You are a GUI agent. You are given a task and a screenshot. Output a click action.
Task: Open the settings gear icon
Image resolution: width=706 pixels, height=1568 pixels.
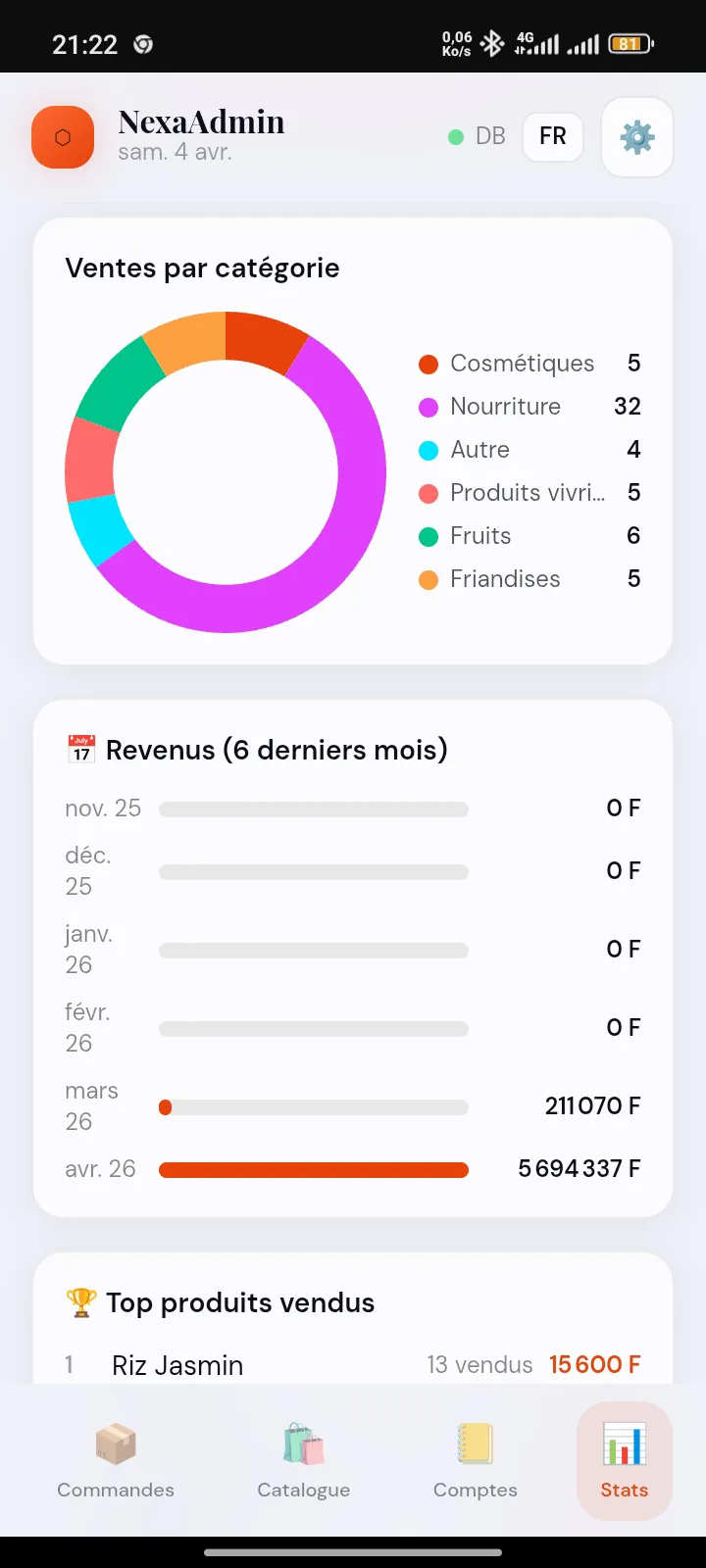[637, 137]
